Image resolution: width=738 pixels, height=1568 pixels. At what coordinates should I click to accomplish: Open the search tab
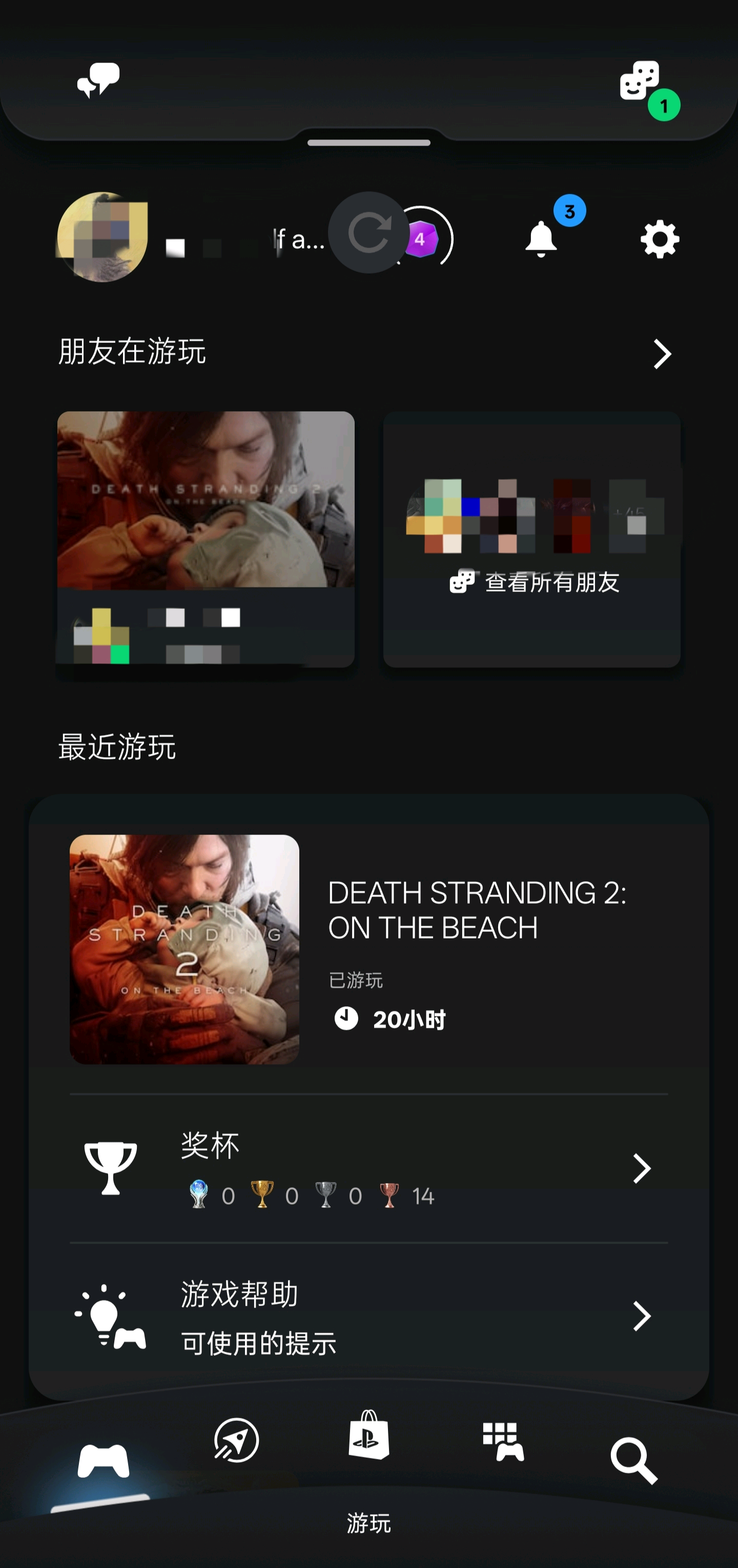[x=634, y=1460]
